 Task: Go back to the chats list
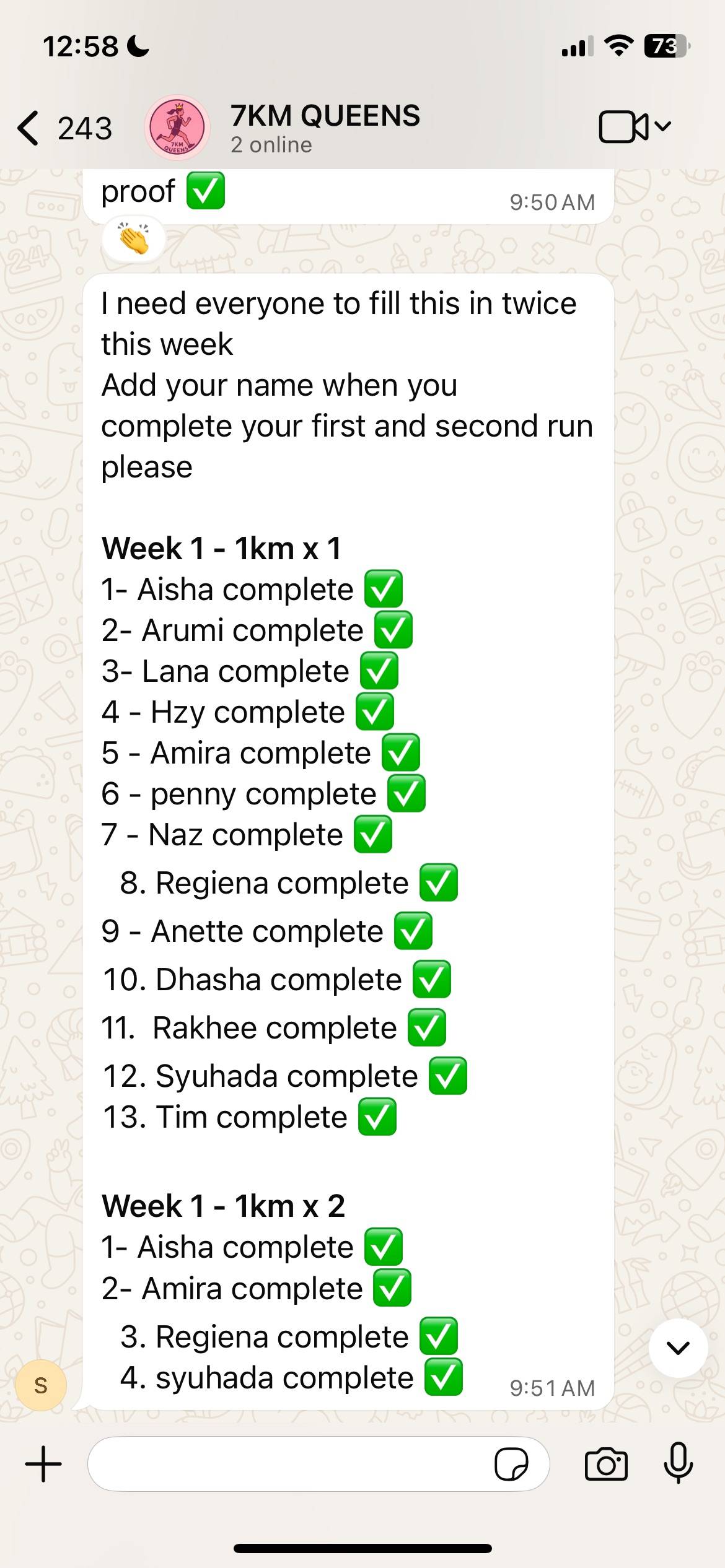point(62,128)
